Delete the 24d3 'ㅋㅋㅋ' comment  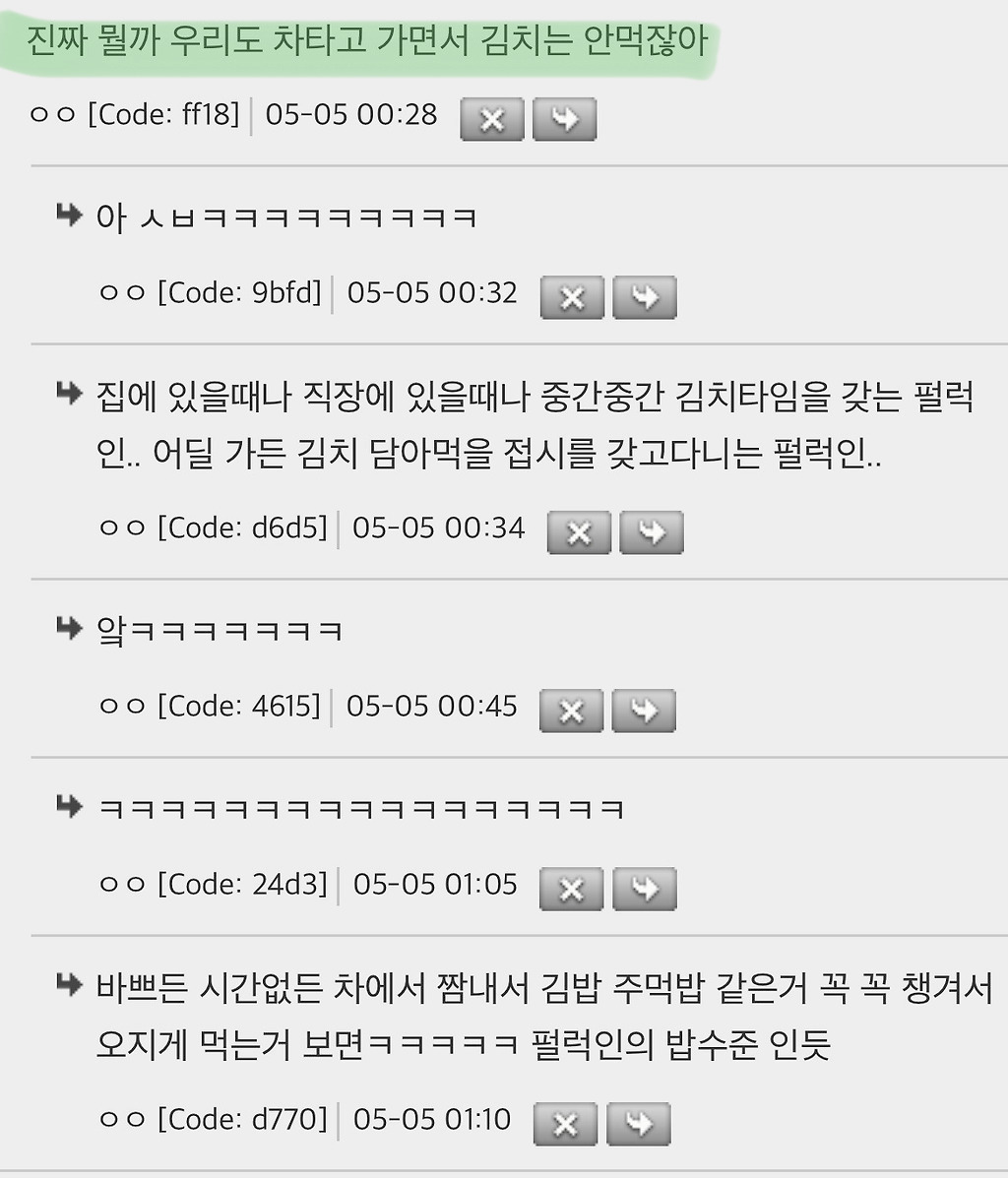pyautogui.click(x=572, y=889)
